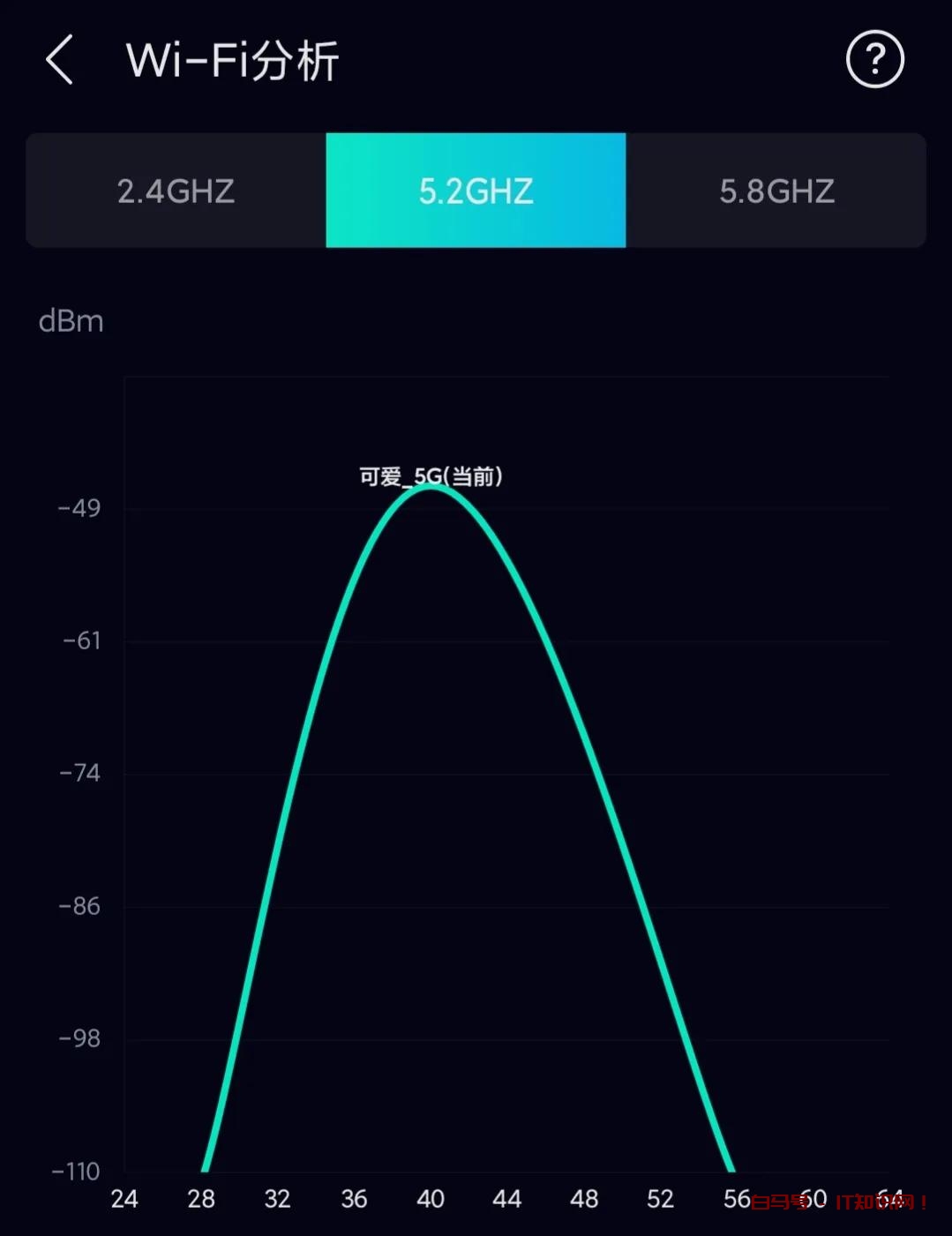Select the 可爱_5G(当前) network label

click(x=430, y=476)
